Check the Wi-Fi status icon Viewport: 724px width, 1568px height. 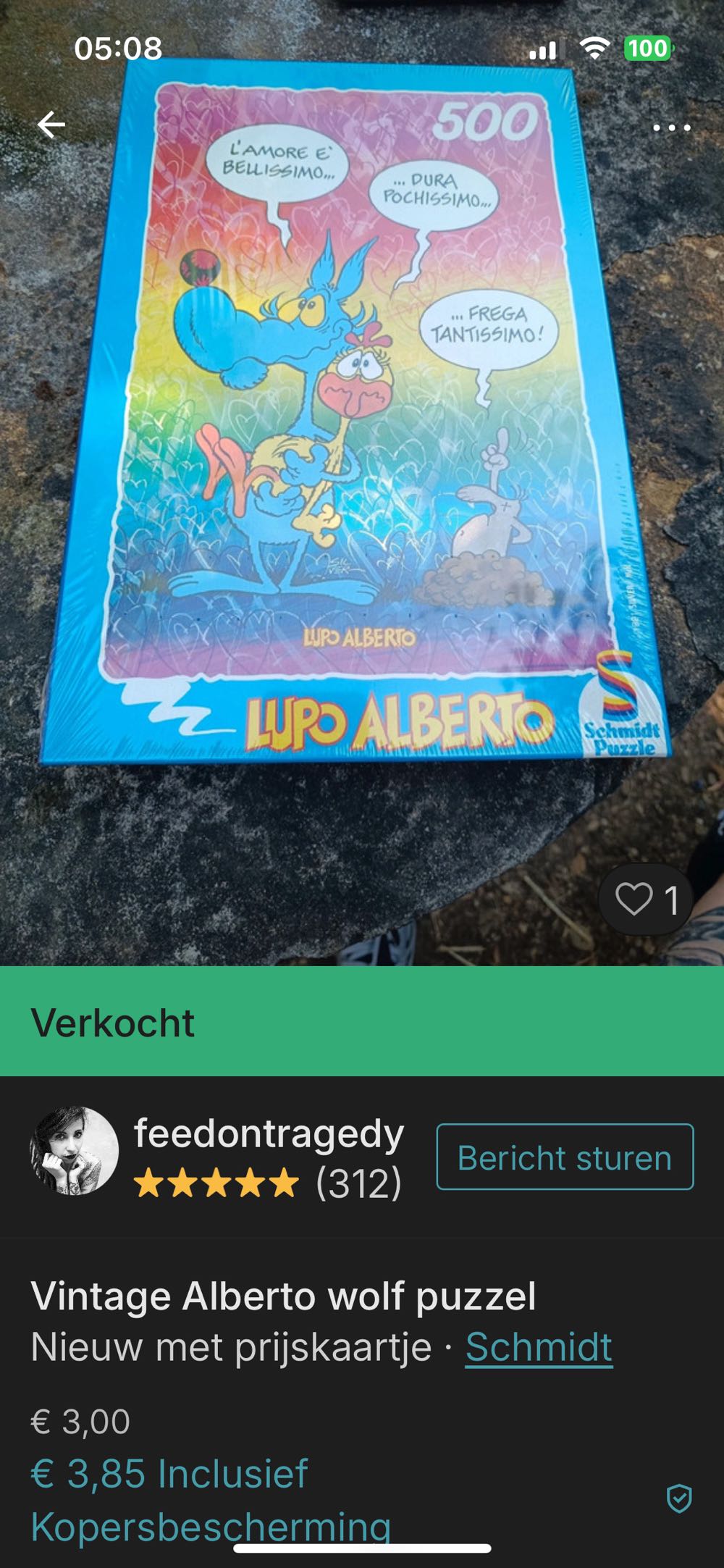pyautogui.click(x=596, y=49)
